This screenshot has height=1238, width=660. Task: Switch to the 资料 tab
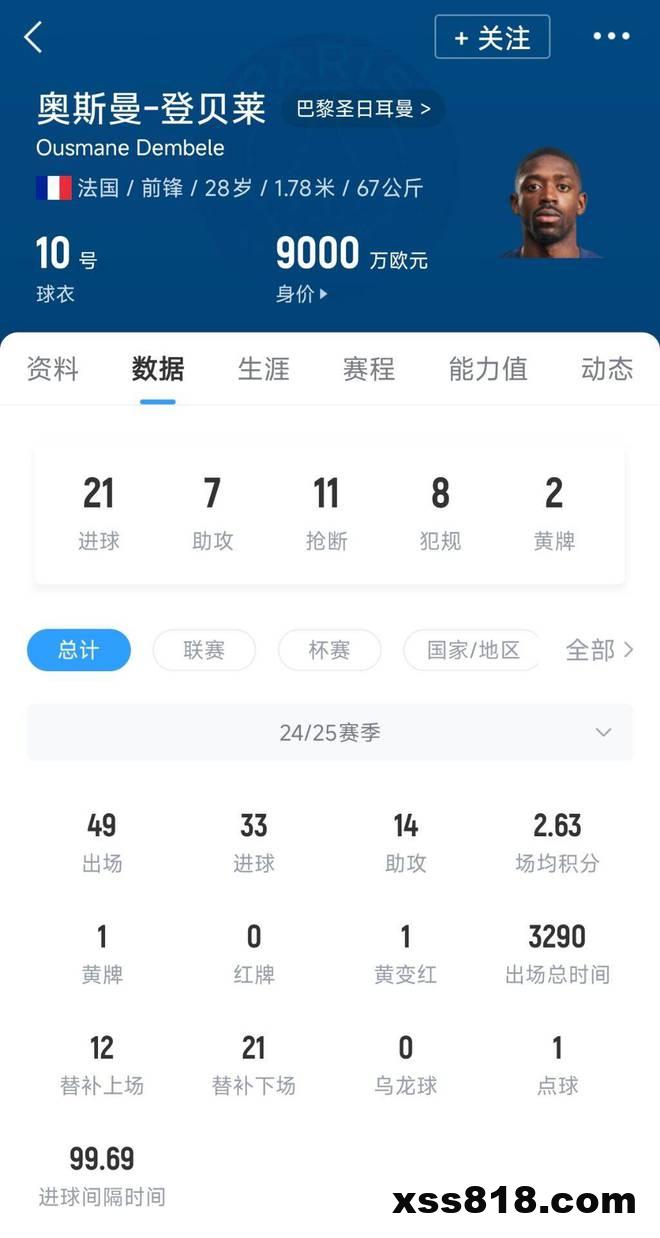(x=52, y=369)
